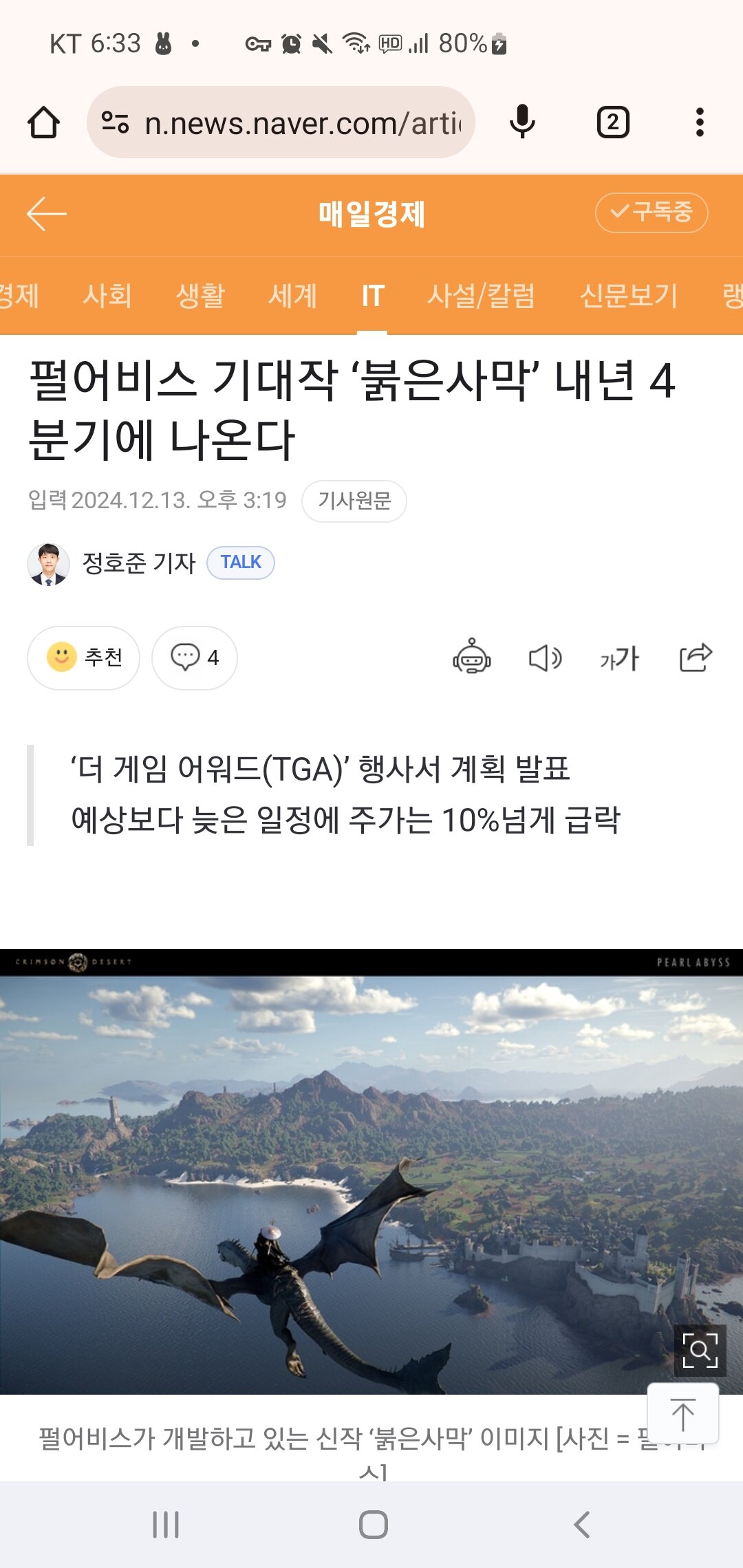Open the 세계 tab
Screen dimensions: 743x1568
pyautogui.click(x=292, y=296)
